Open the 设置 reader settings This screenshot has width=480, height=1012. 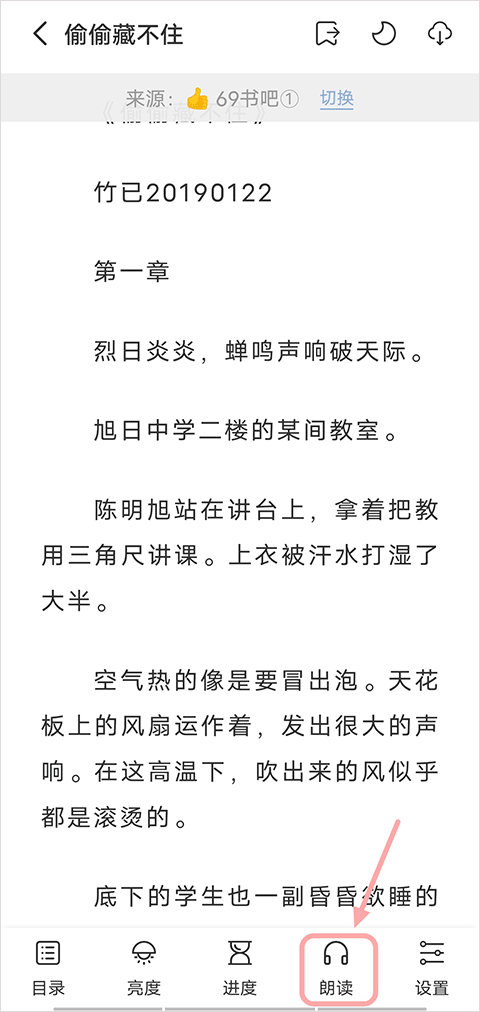point(432,968)
